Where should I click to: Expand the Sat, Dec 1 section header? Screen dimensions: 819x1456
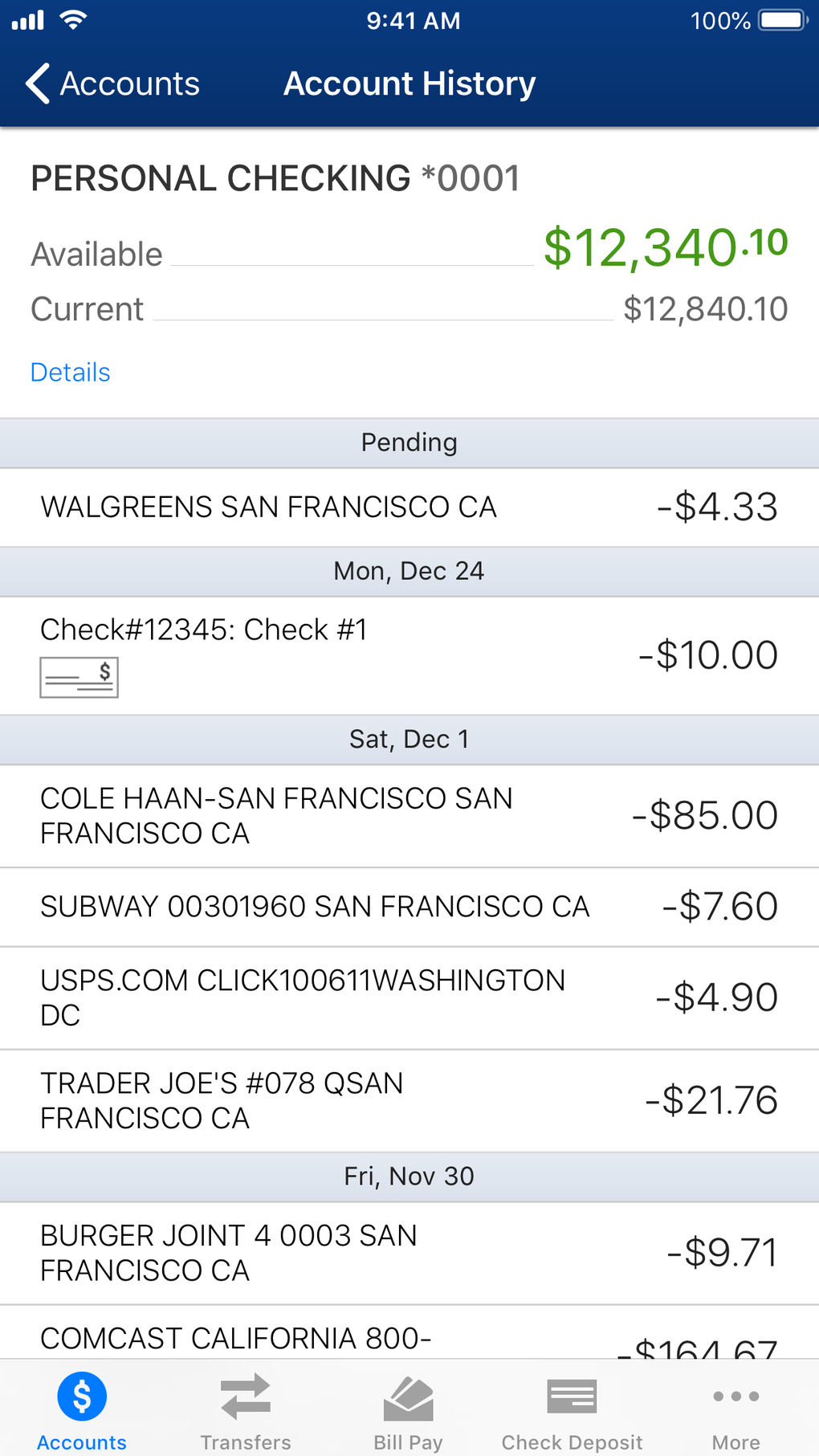coord(409,739)
